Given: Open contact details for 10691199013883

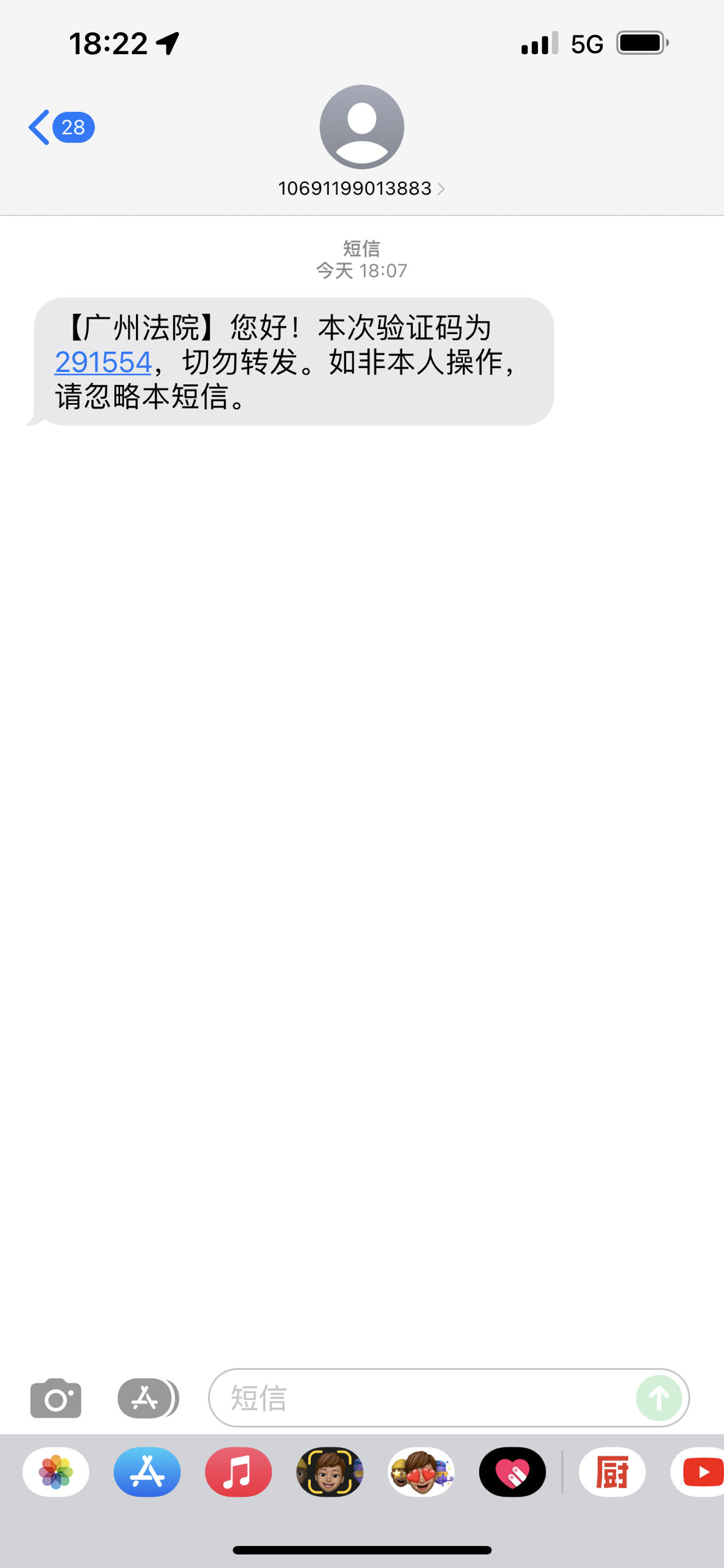Looking at the screenshot, I should [x=361, y=188].
